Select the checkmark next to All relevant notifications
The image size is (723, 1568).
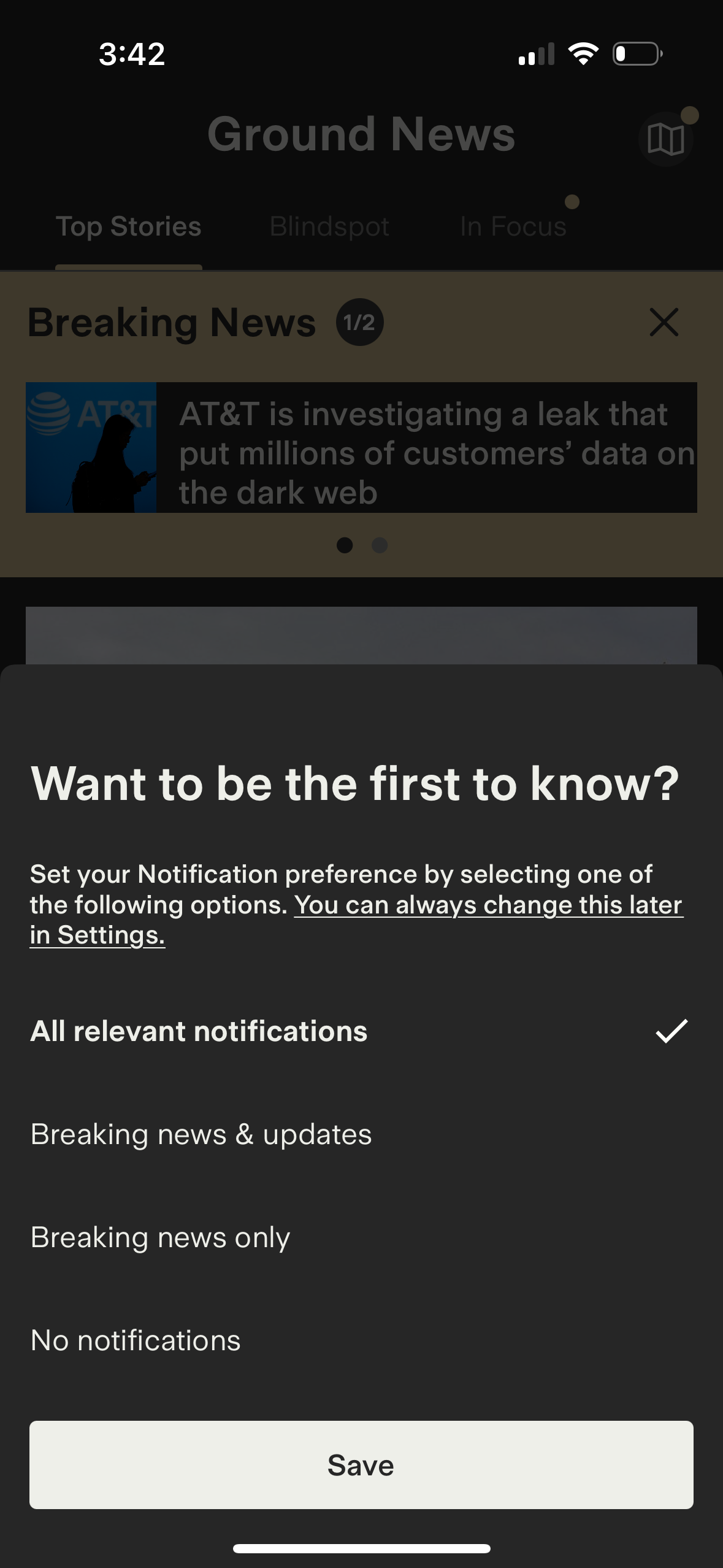pos(672,1031)
